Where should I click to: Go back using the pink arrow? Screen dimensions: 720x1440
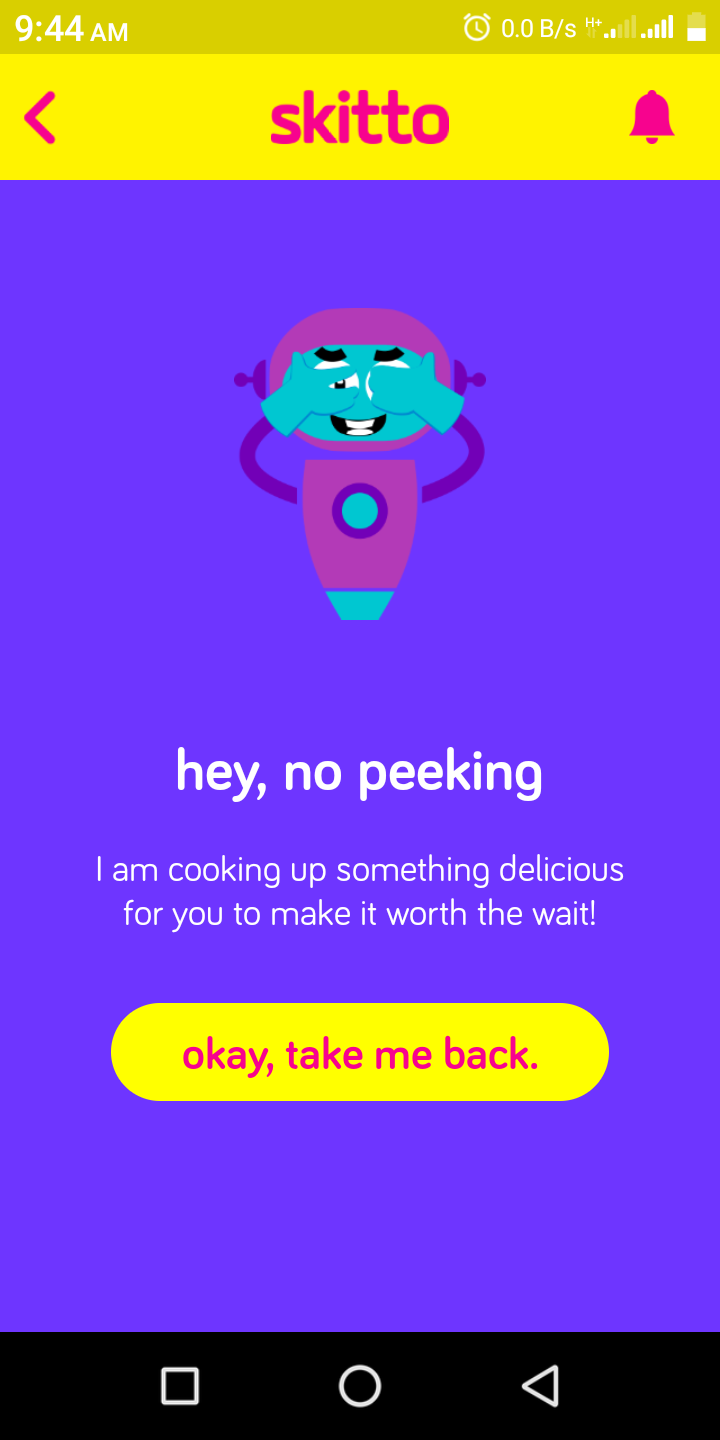coord(40,118)
